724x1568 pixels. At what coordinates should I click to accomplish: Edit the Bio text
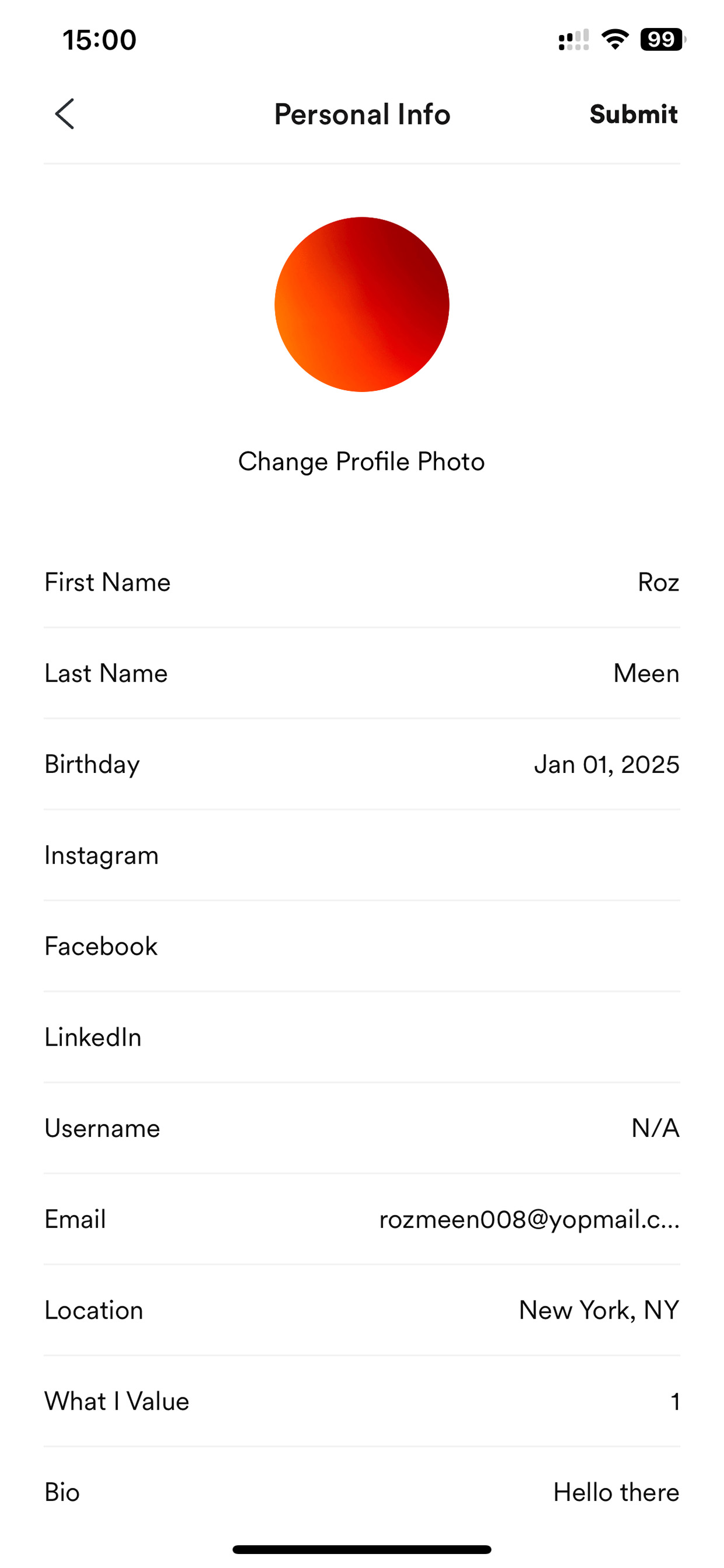[362, 1493]
